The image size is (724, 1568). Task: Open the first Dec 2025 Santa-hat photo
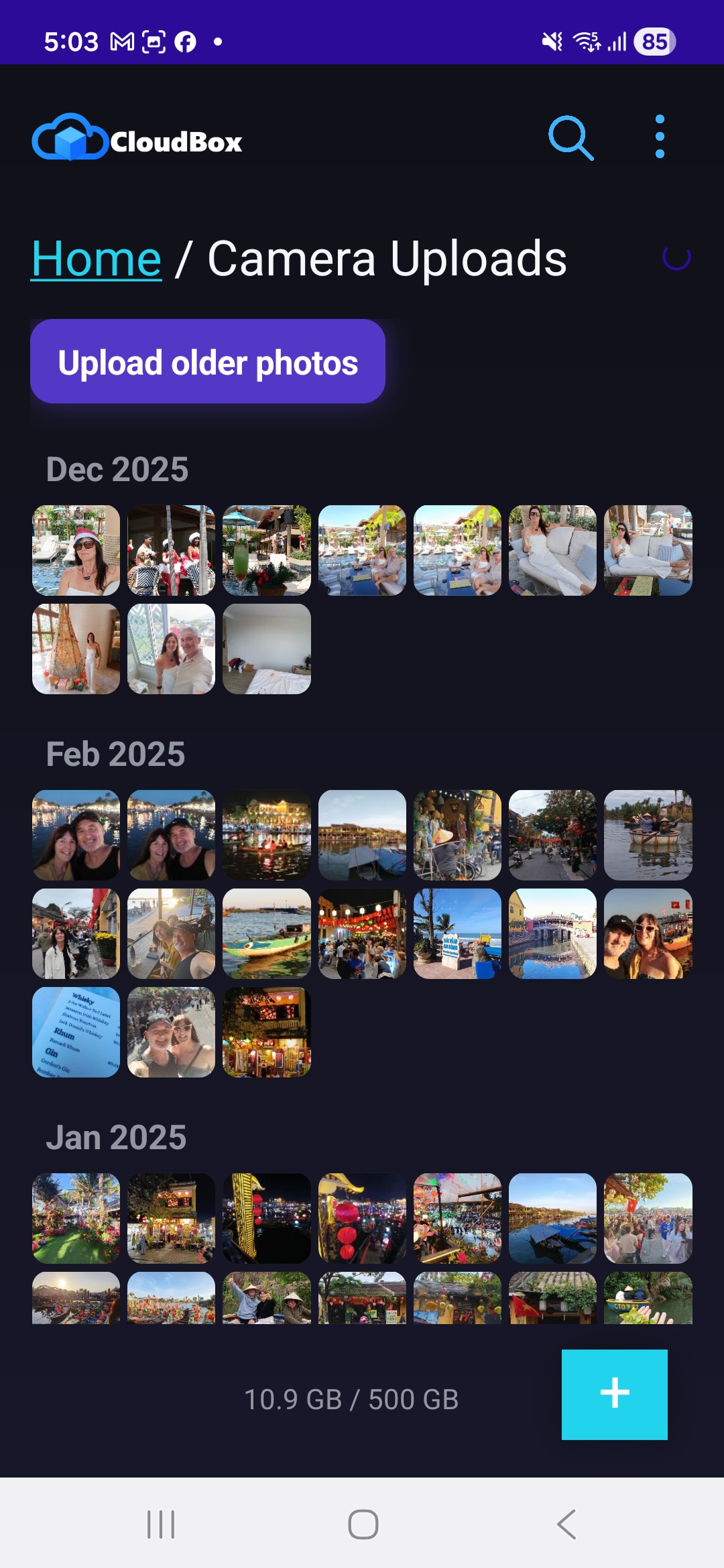76,549
